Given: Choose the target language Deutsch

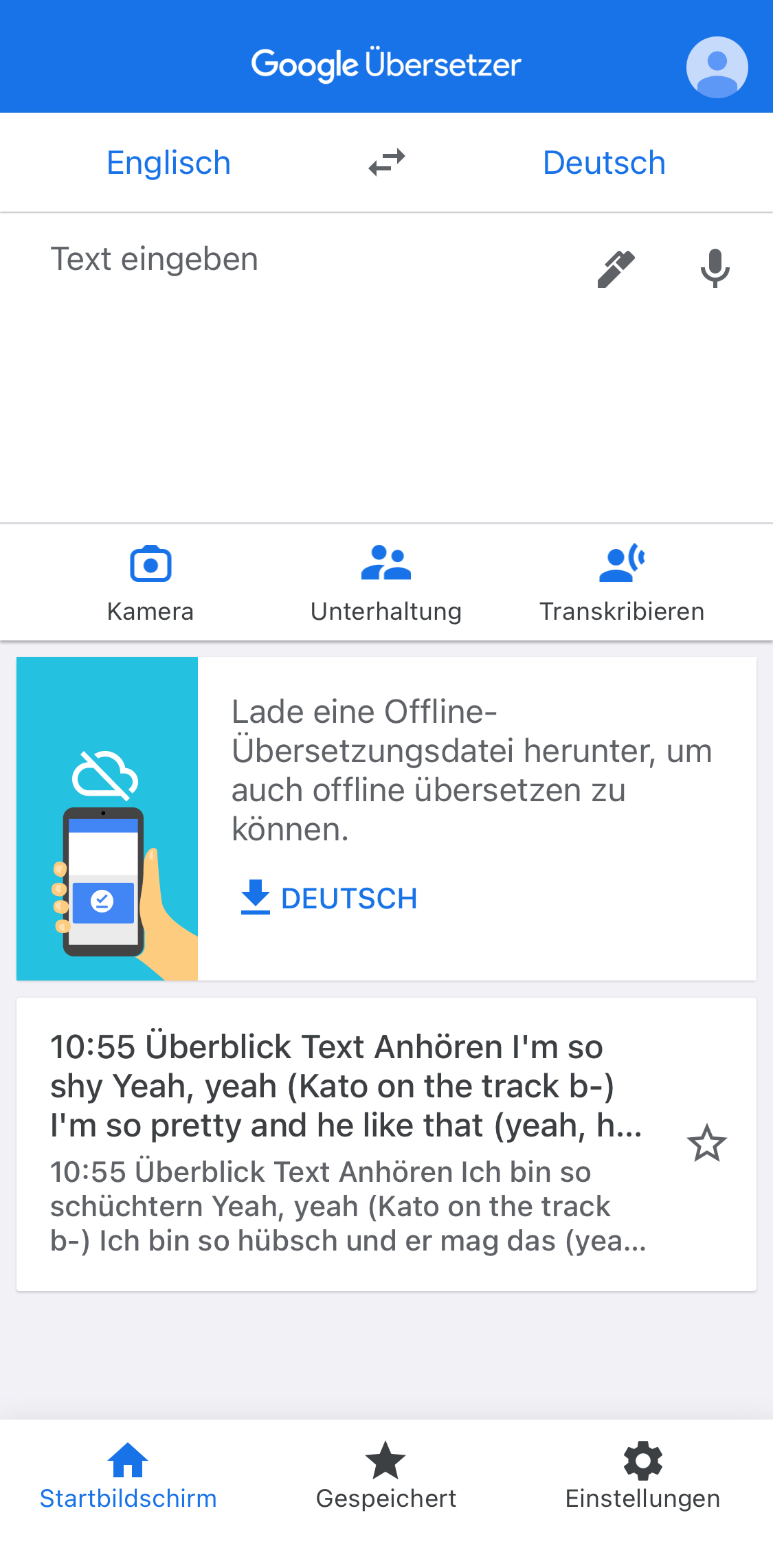Looking at the screenshot, I should tap(604, 164).
